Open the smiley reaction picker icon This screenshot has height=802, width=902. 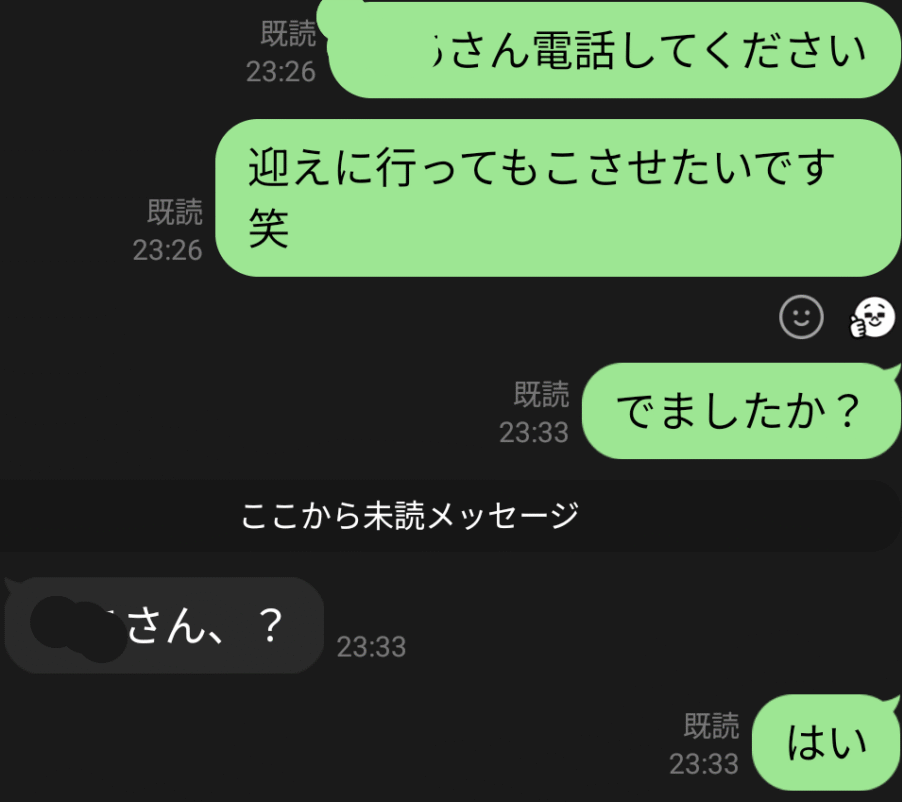(801, 318)
